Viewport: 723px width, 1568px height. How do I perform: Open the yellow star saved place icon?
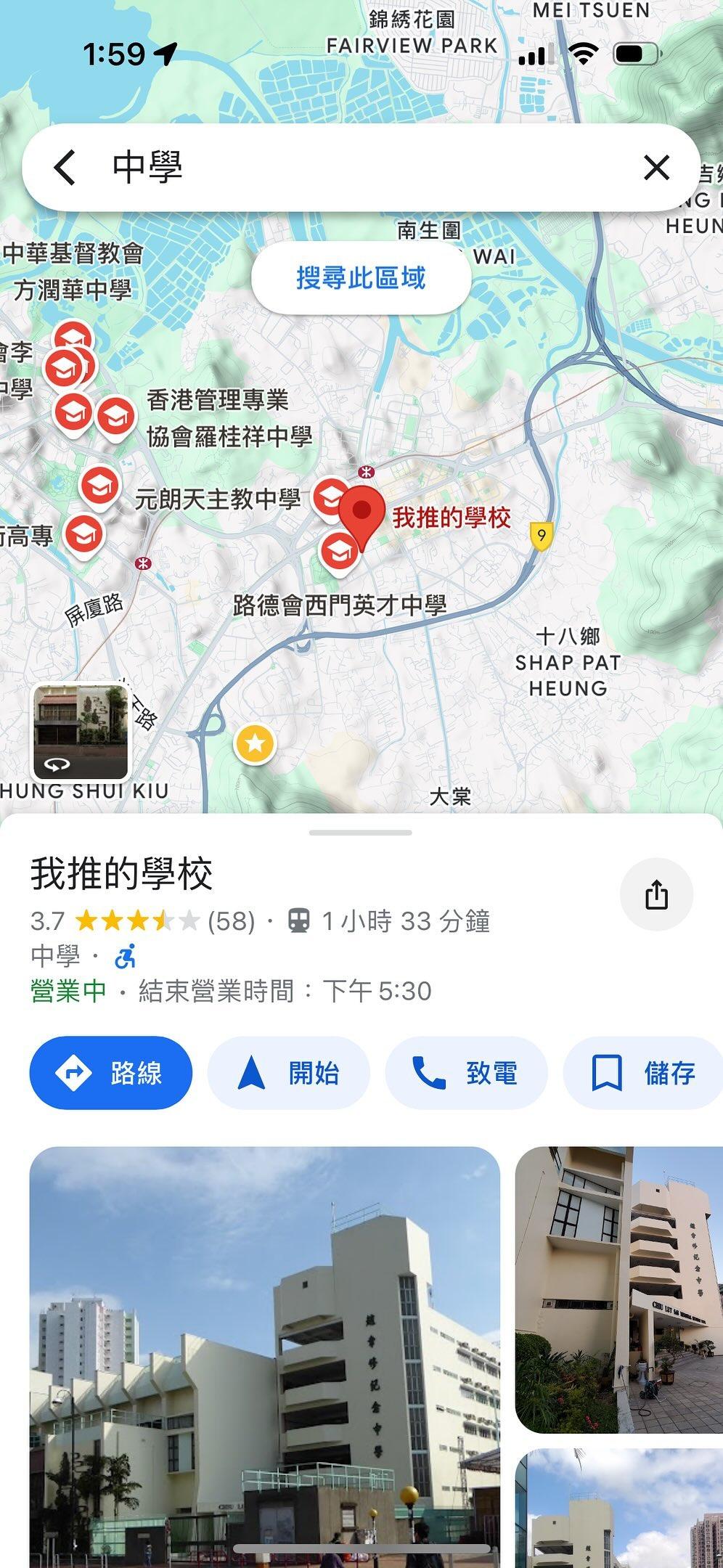tap(256, 742)
